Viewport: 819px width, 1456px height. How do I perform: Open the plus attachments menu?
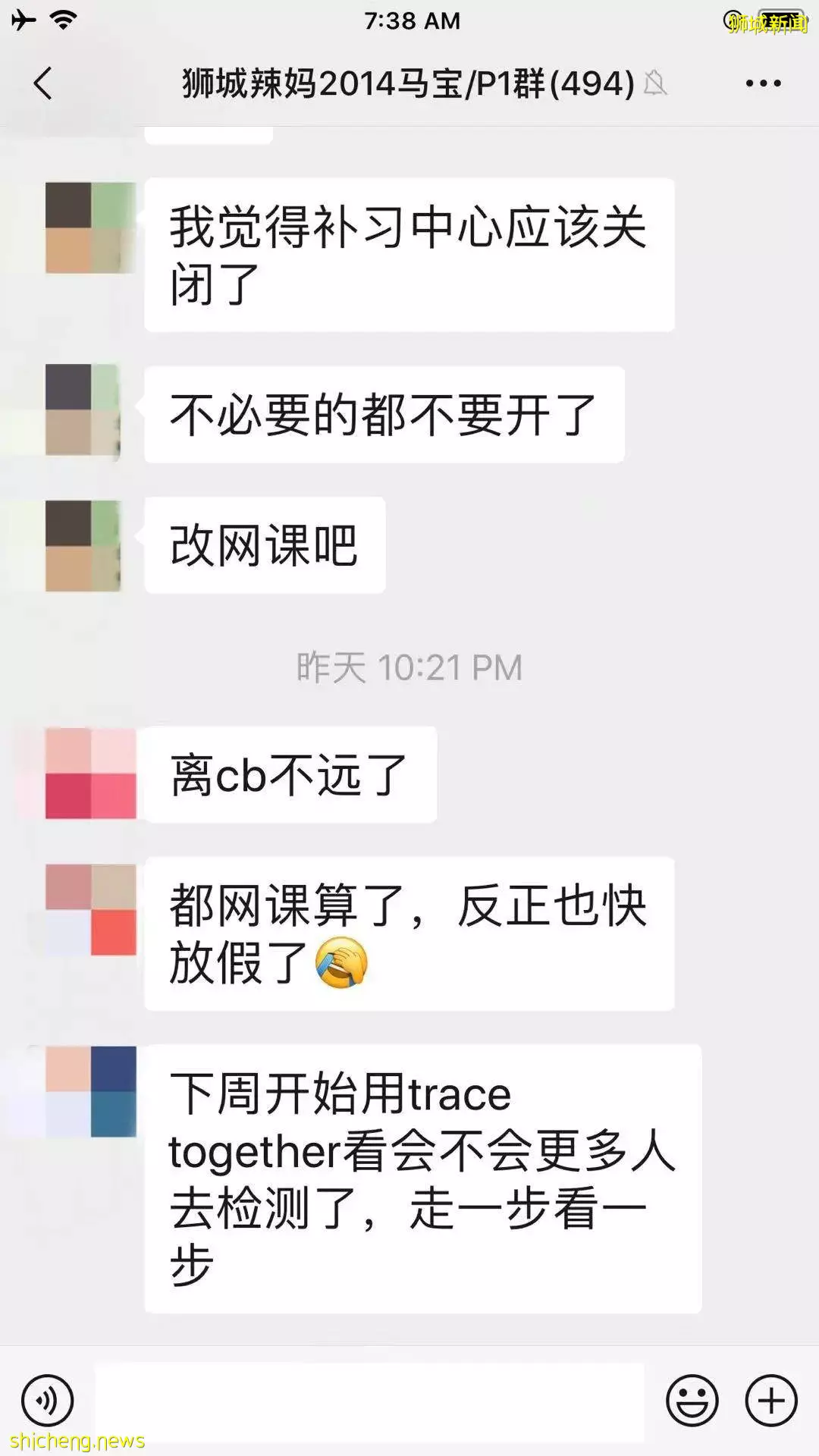(x=771, y=1400)
